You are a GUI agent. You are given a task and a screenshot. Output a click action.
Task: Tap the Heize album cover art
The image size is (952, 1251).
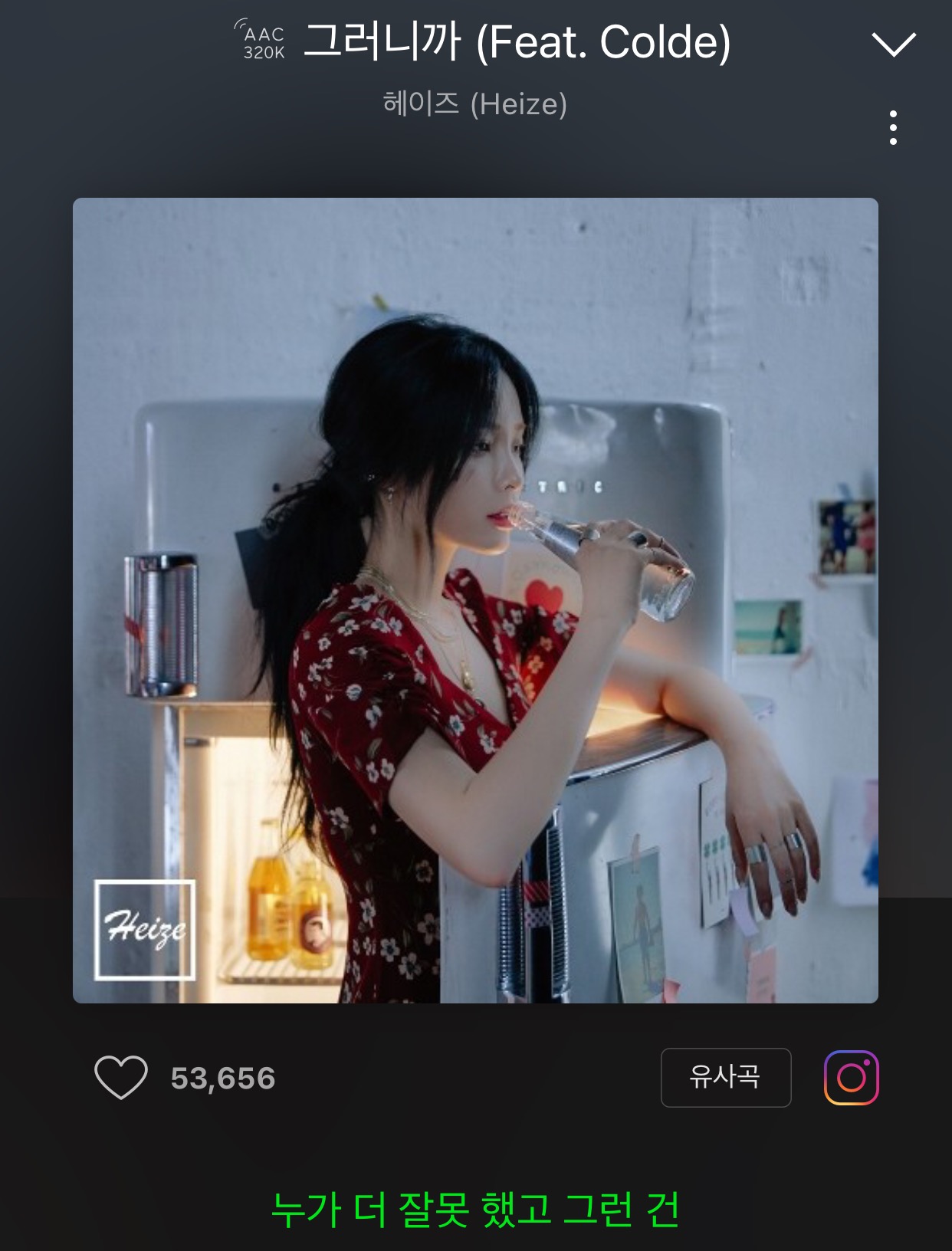475,600
